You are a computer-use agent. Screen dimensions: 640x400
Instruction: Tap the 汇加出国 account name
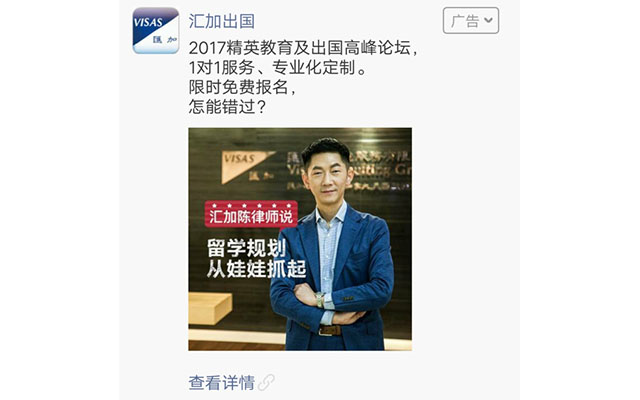pos(221,21)
